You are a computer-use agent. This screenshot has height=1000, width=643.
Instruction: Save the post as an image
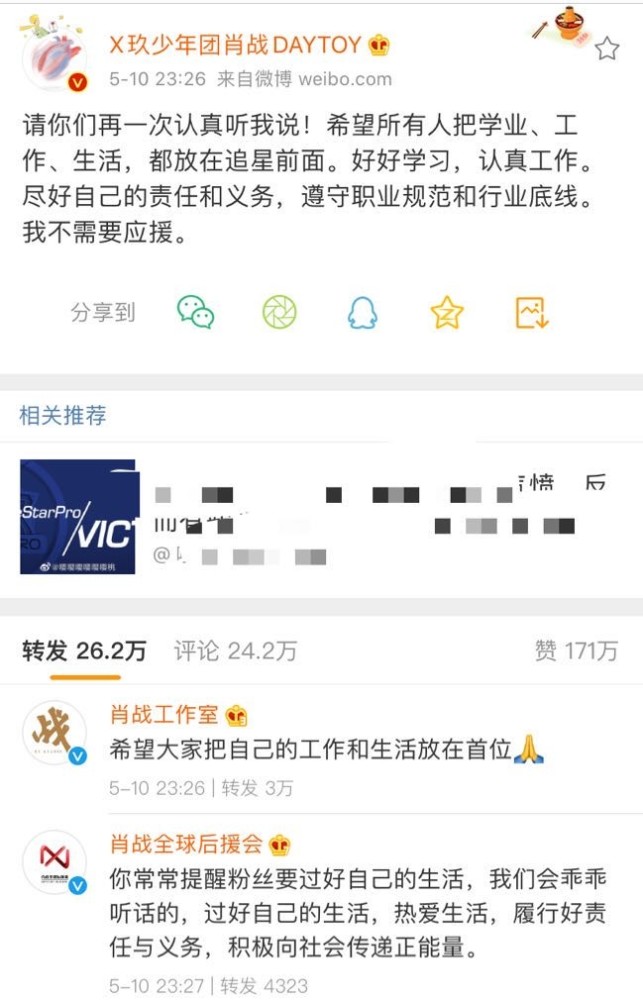pos(532,313)
